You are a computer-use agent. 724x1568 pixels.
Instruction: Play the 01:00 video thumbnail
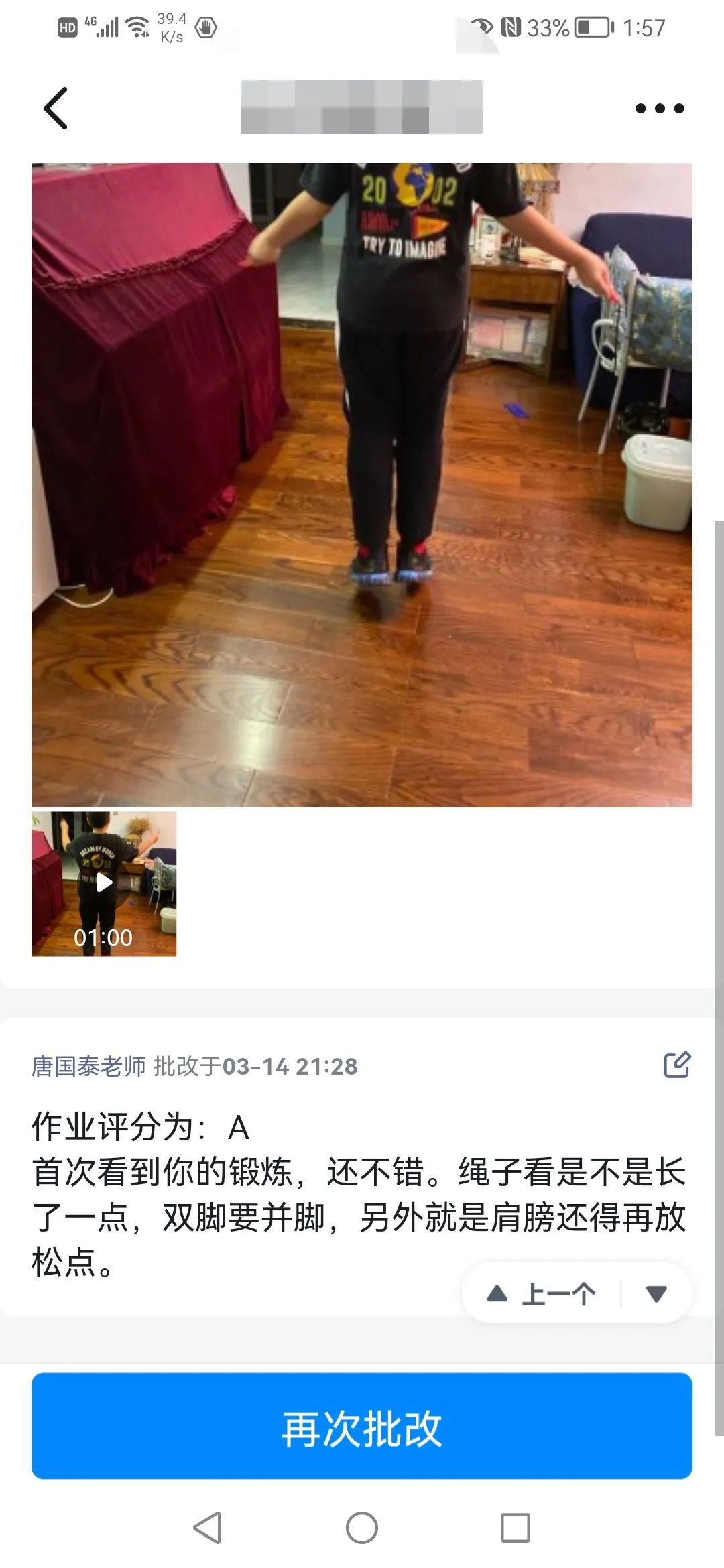(104, 883)
